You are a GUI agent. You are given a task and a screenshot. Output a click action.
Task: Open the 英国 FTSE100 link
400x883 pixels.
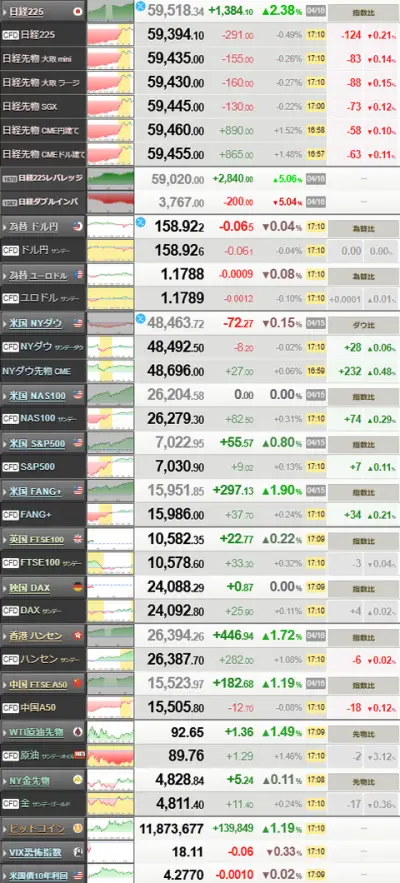pyautogui.click(x=37, y=539)
